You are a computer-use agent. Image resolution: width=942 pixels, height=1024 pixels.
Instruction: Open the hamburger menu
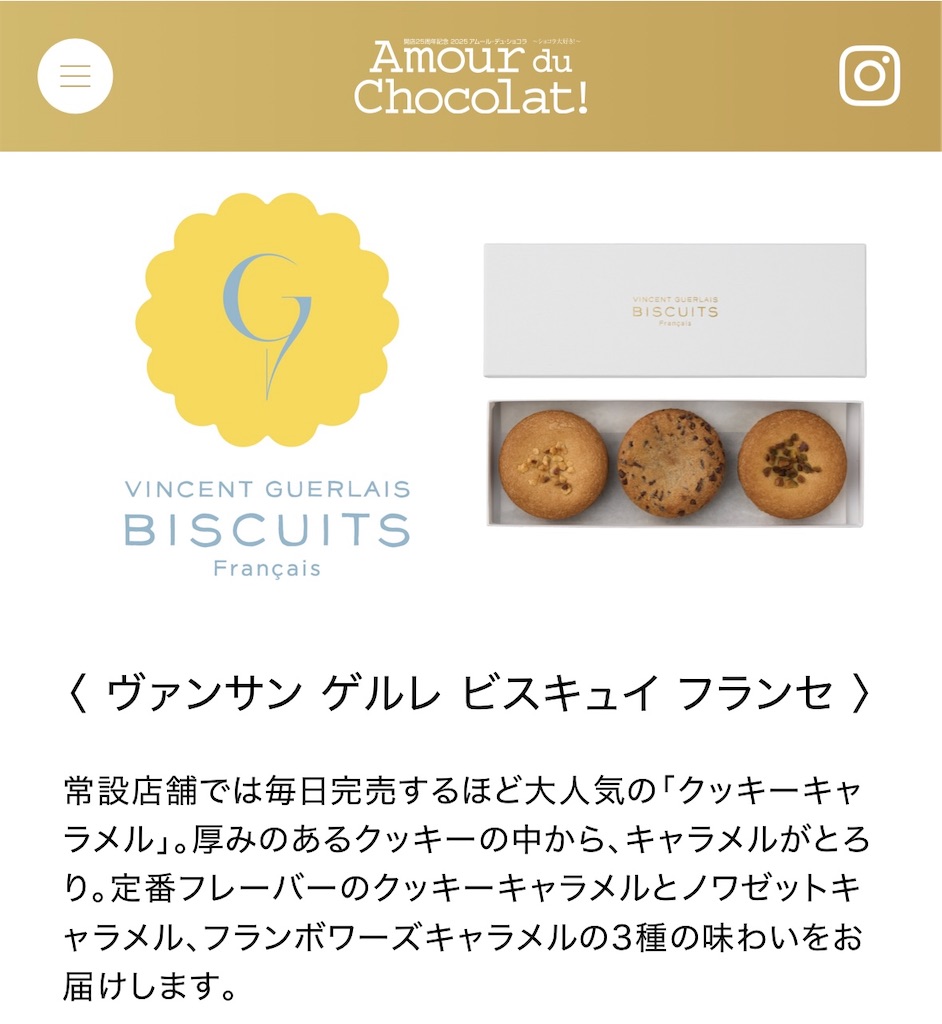pyautogui.click(x=75, y=76)
